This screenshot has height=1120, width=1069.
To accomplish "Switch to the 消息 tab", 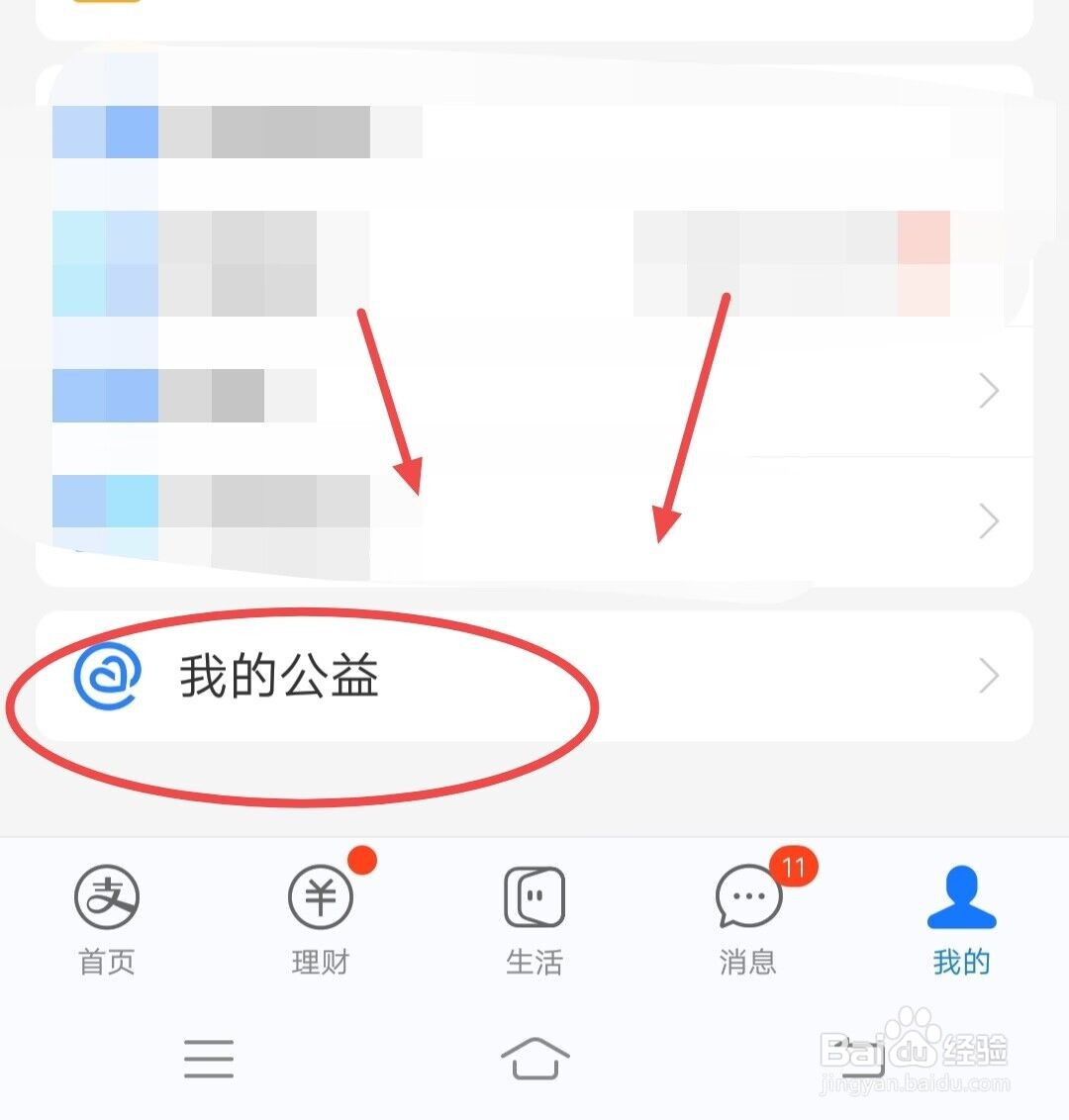I will coord(747,920).
